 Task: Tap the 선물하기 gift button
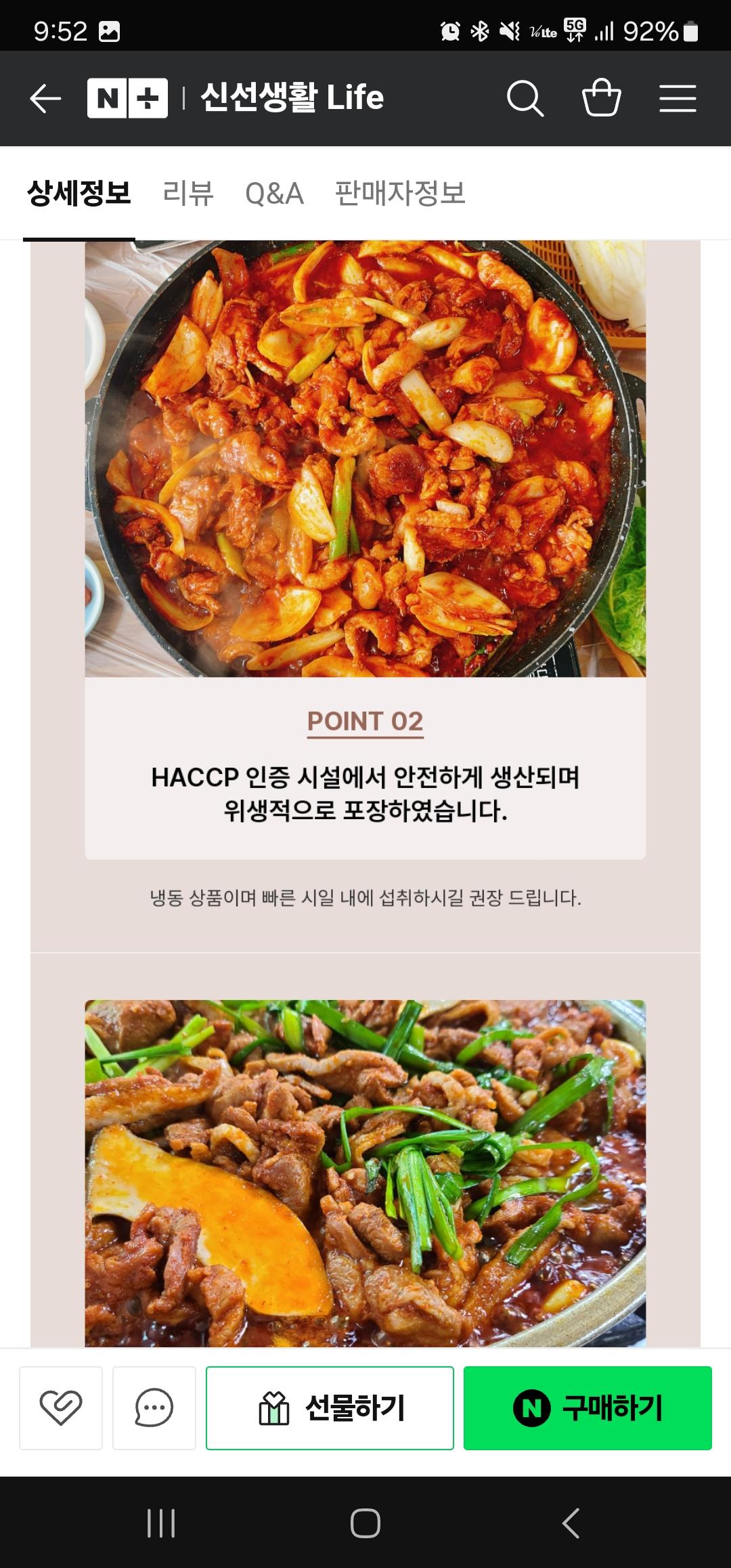tap(330, 1408)
